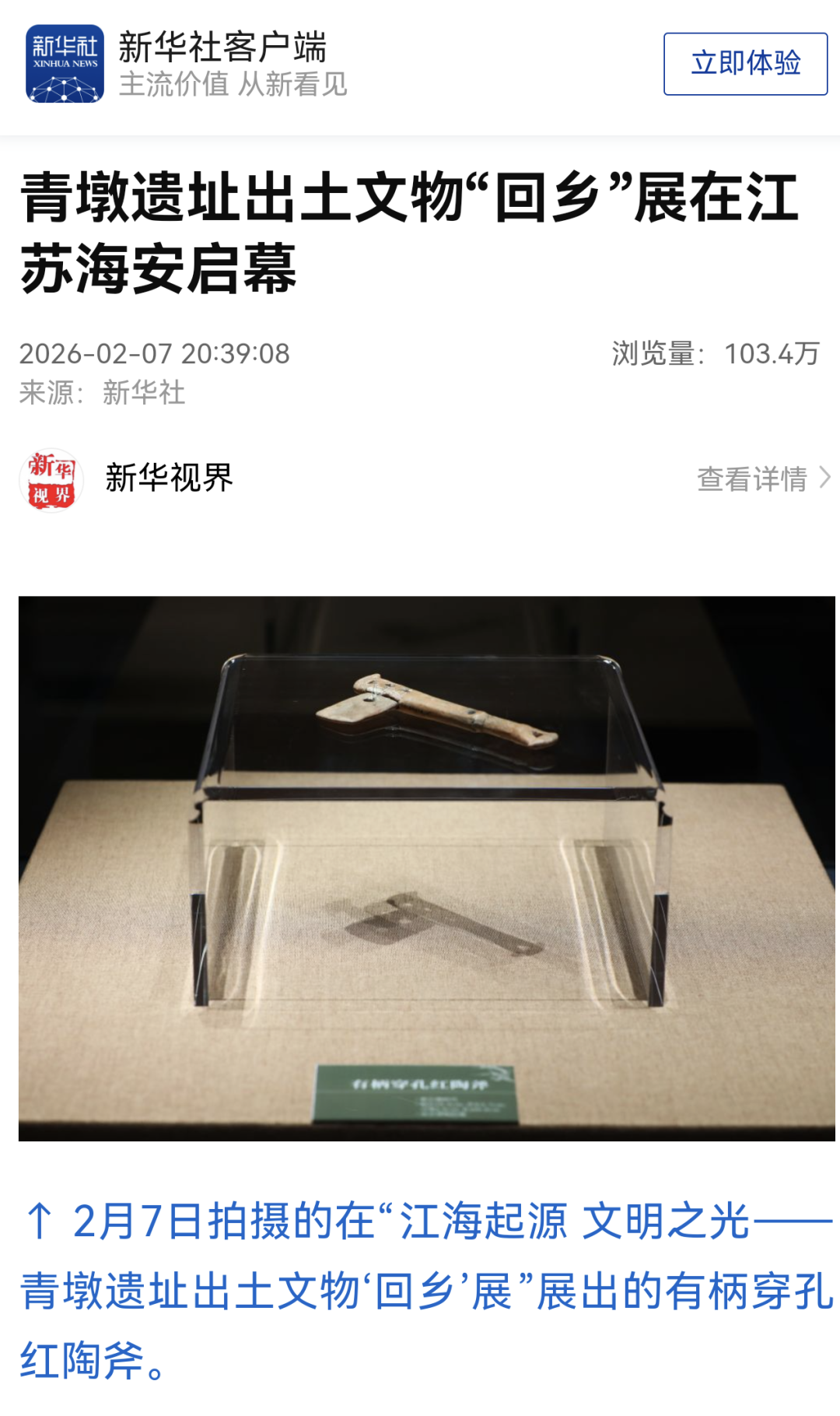
Task: Open the 新华视界 account profile
Action: 169,478
